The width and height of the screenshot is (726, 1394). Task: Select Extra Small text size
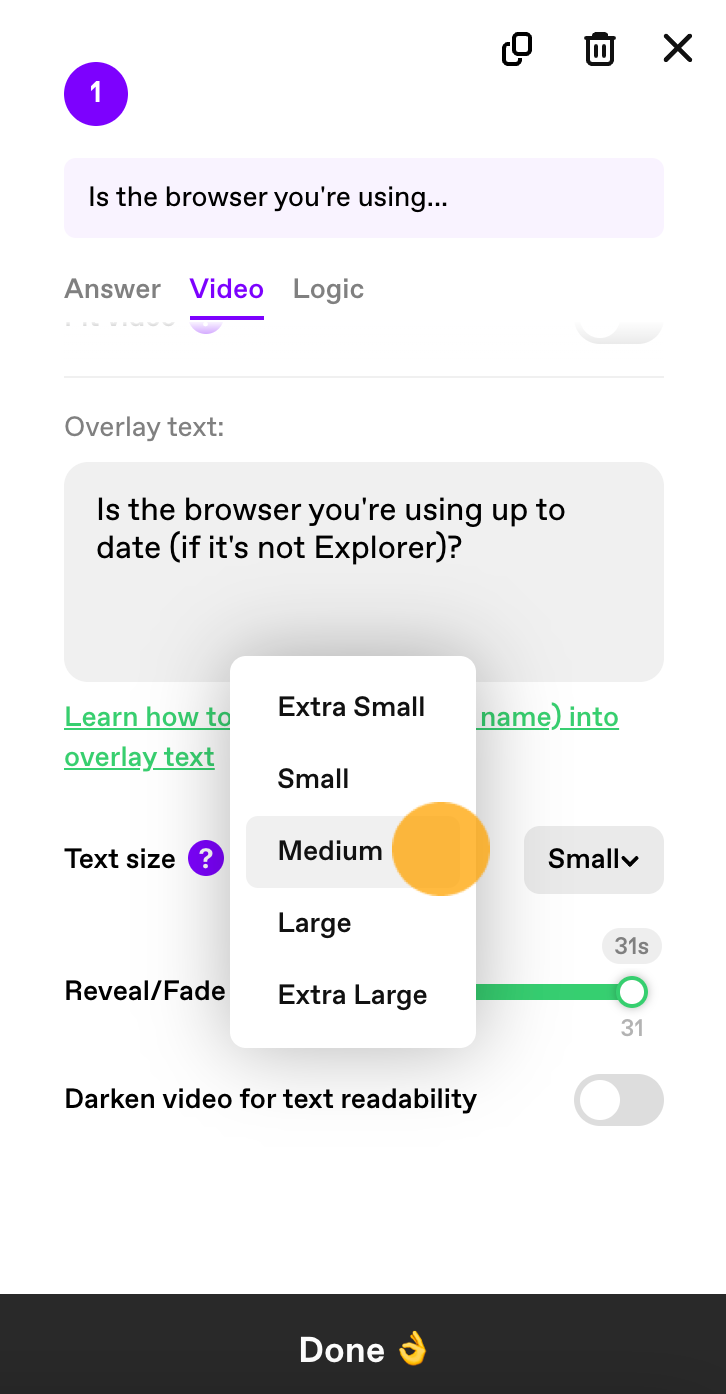(x=352, y=707)
